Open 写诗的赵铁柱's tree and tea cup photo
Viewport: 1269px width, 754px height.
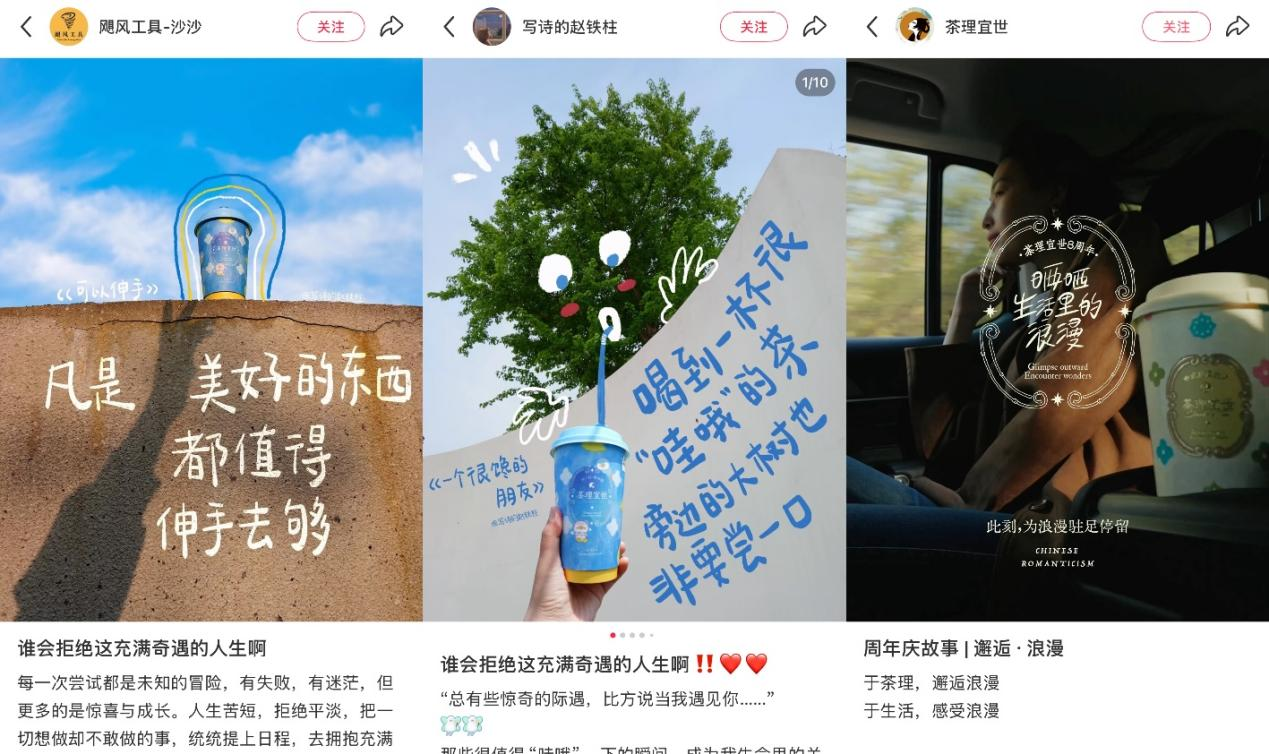(634, 340)
